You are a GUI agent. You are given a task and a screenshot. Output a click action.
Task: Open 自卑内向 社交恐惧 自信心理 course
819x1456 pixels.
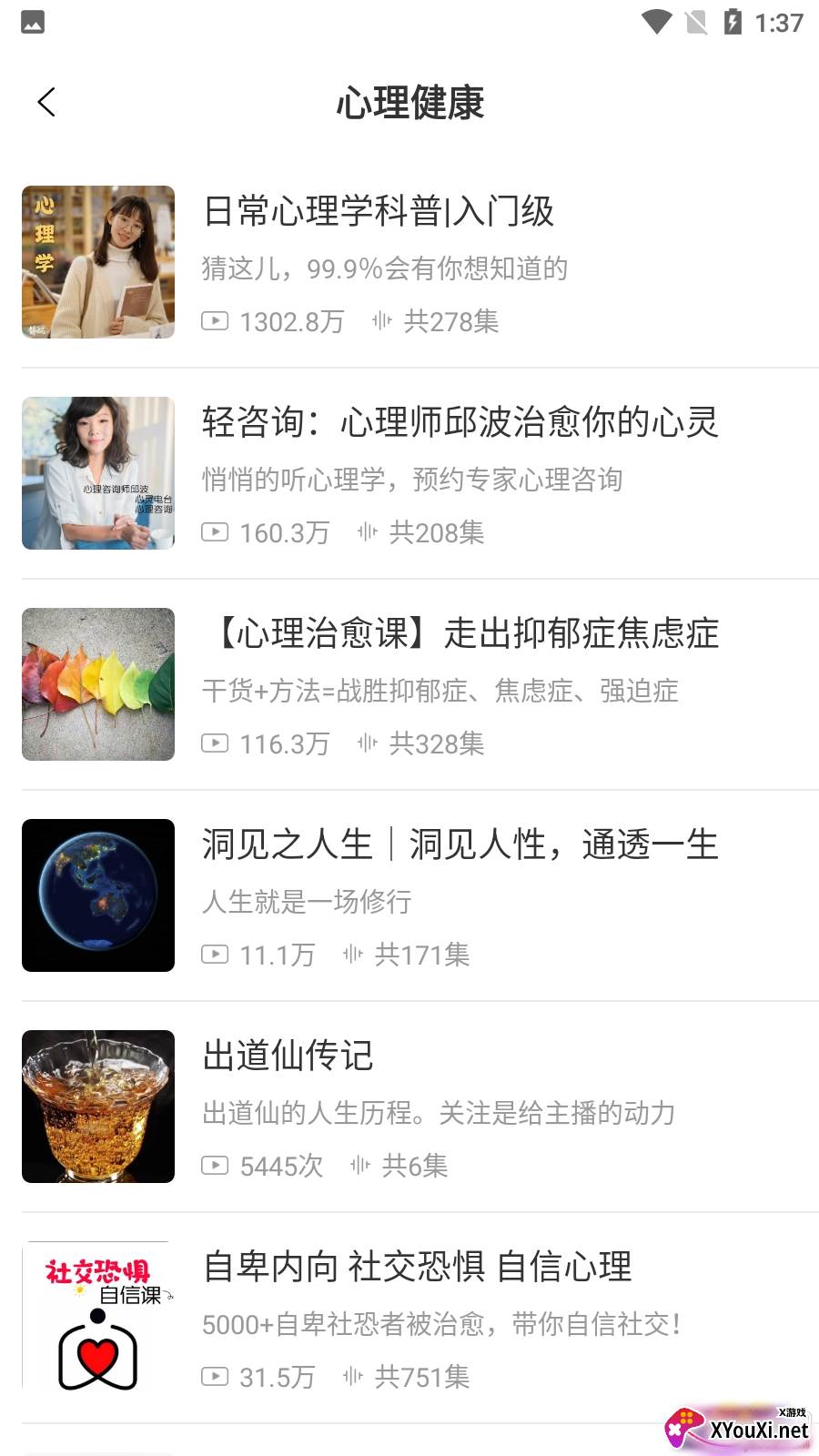pos(417,1268)
